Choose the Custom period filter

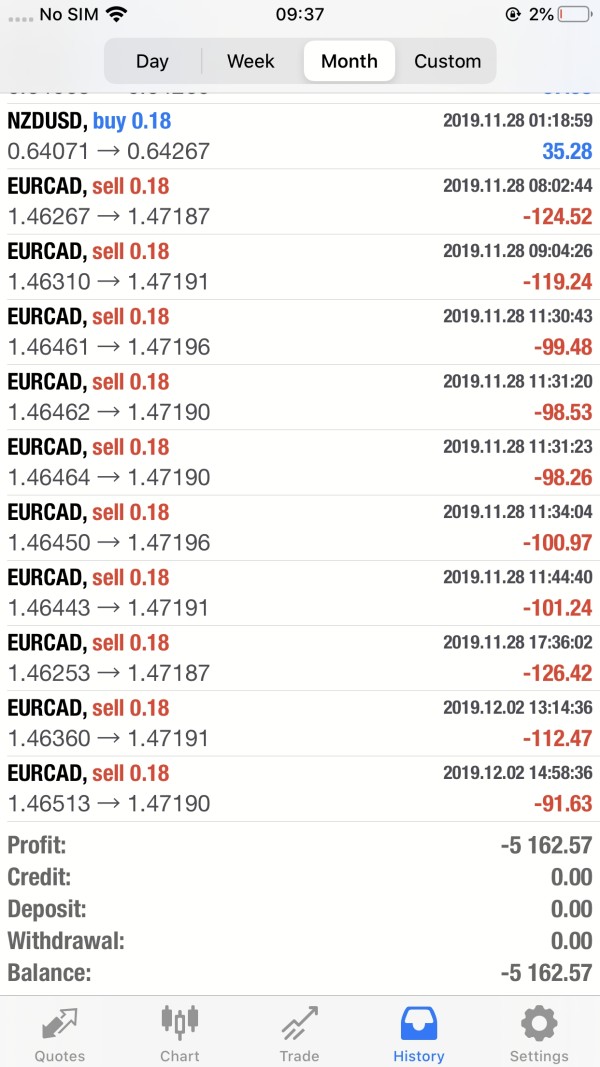click(x=447, y=61)
